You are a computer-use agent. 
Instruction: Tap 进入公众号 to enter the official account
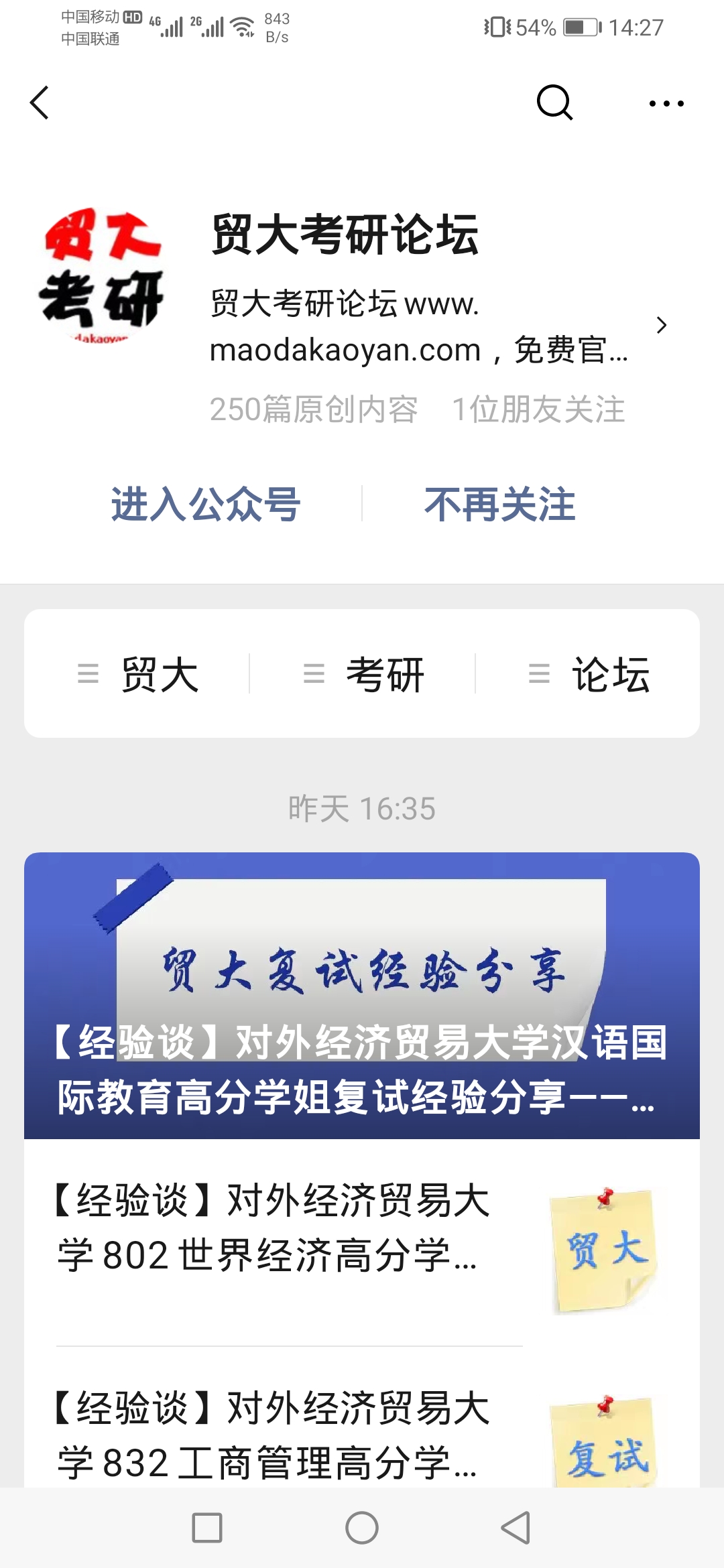click(x=206, y=504)
